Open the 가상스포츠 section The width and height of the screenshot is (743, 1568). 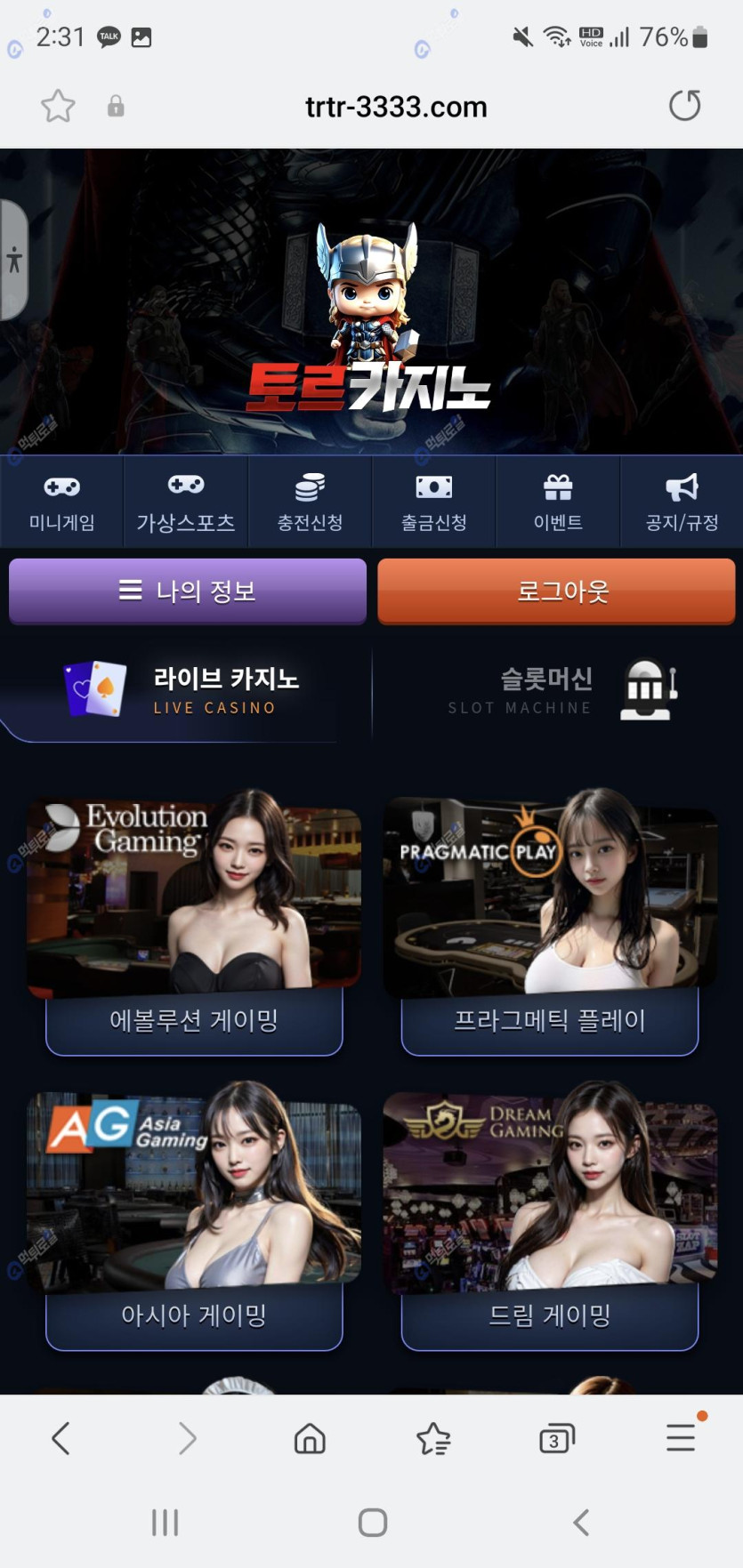186,503
